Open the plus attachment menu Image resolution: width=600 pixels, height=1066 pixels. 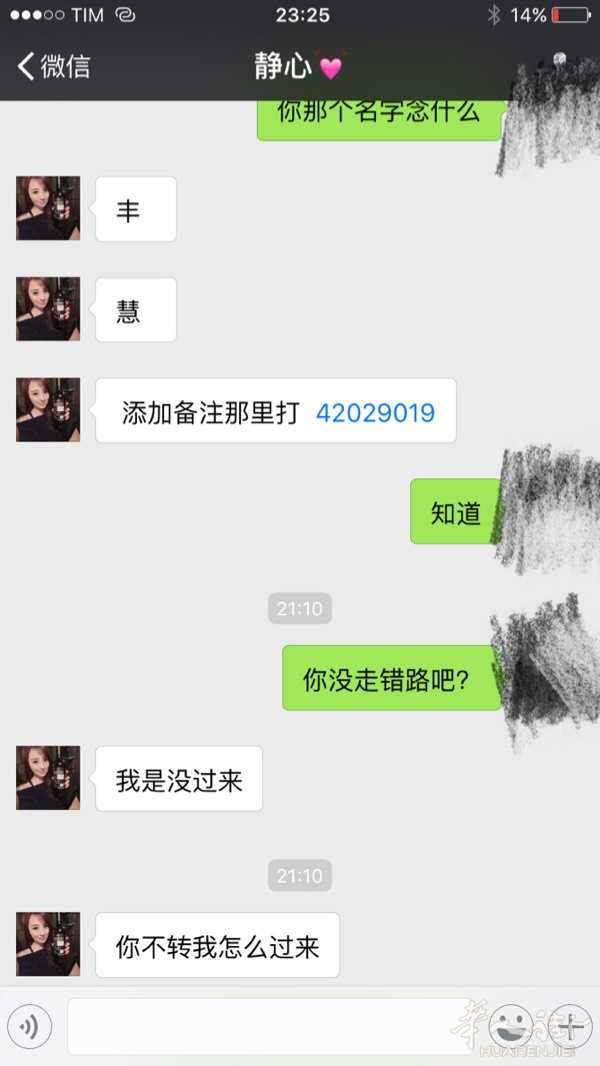click(571, 1026)
